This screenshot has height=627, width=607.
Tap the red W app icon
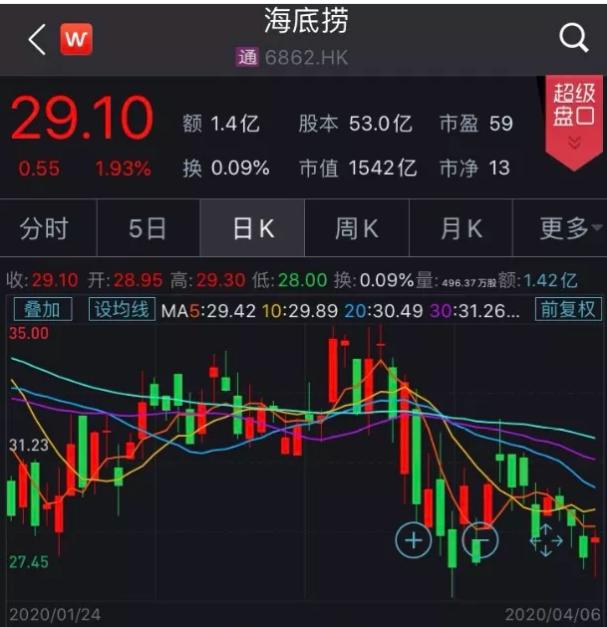tap(76, 40)
